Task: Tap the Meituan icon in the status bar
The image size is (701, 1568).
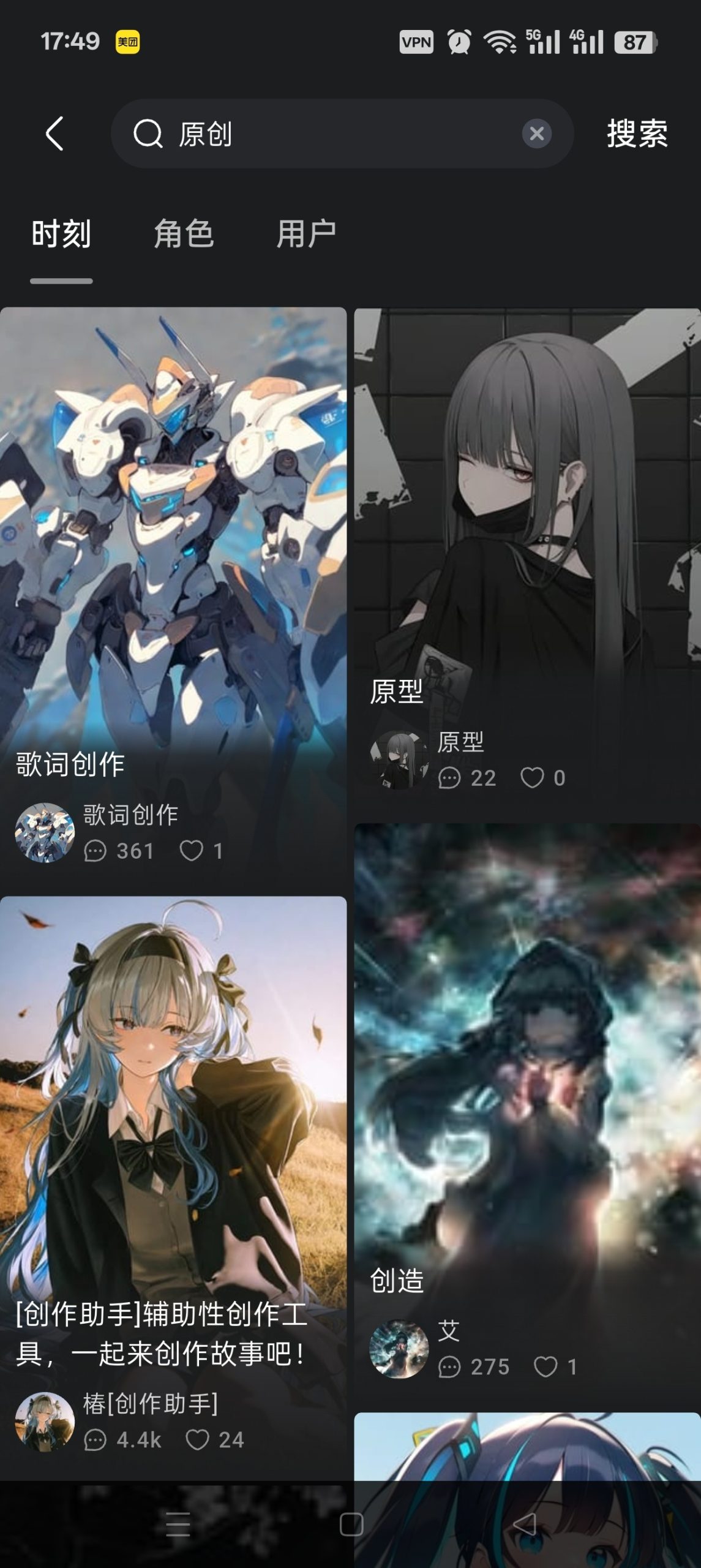Action: point(127,41)
